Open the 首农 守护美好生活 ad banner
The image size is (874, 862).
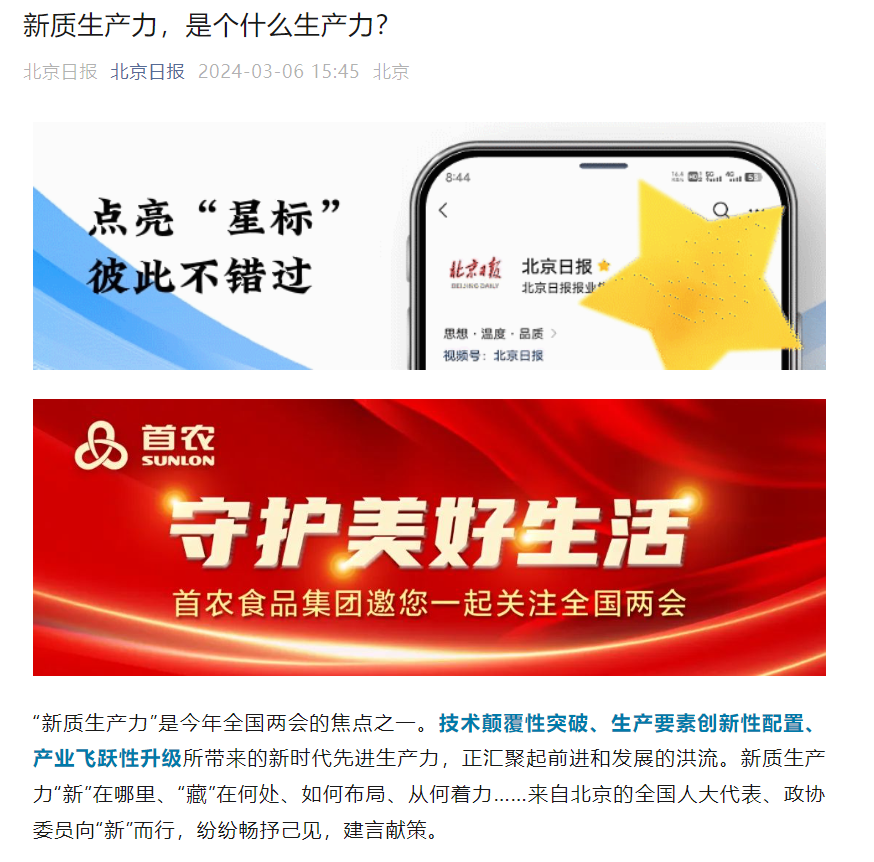[x=429, y=537]
